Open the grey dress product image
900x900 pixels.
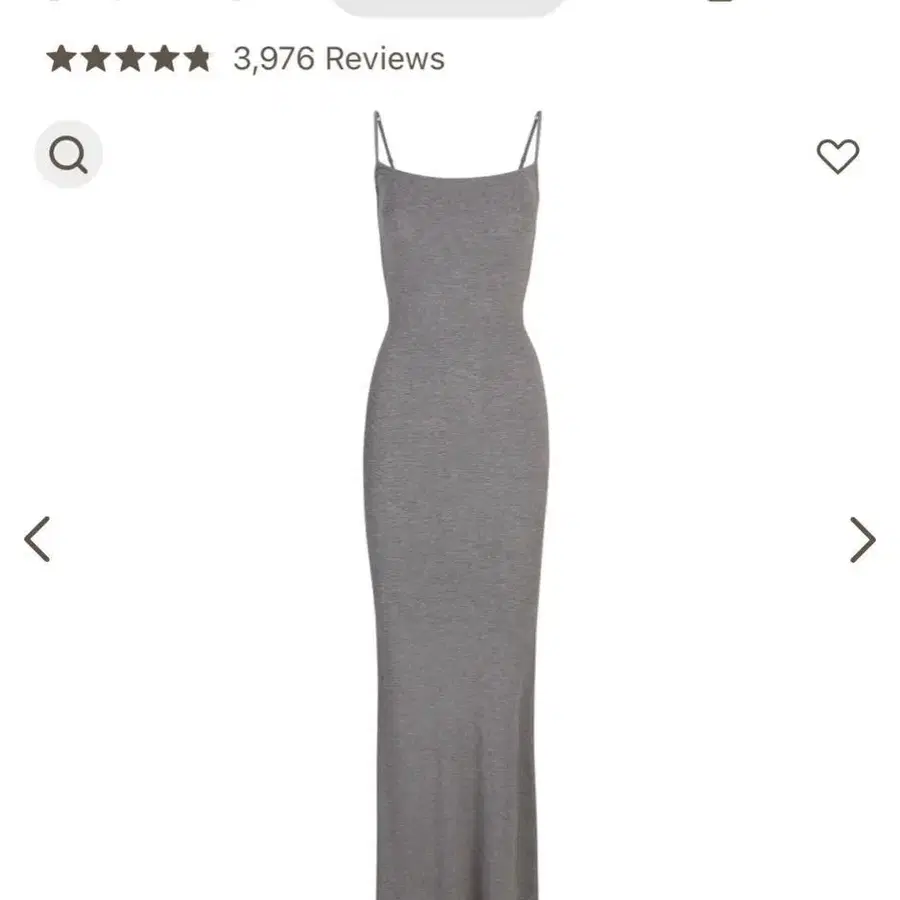point(456,505)
